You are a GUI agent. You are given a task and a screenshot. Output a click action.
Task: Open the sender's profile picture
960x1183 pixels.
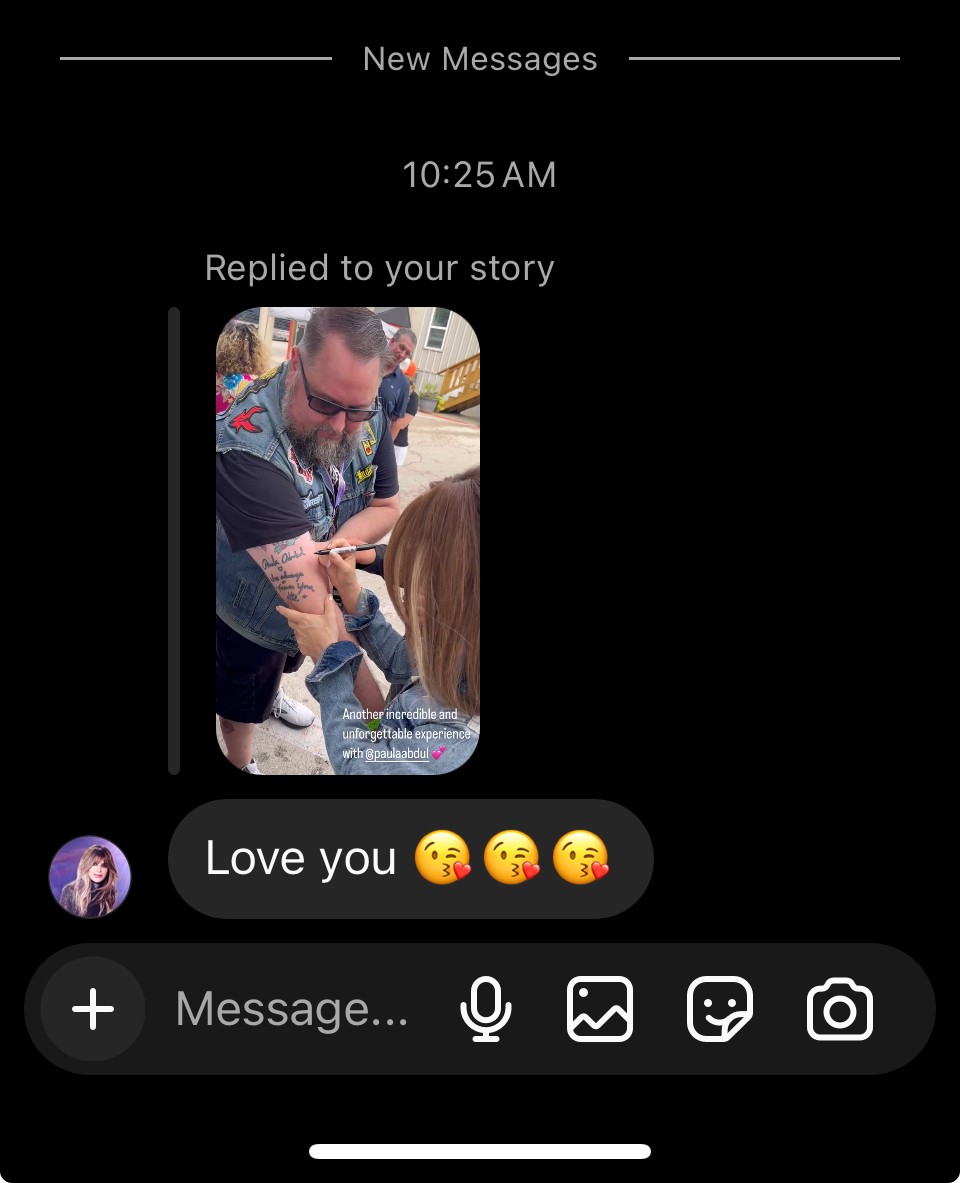[x=90, y=877]
